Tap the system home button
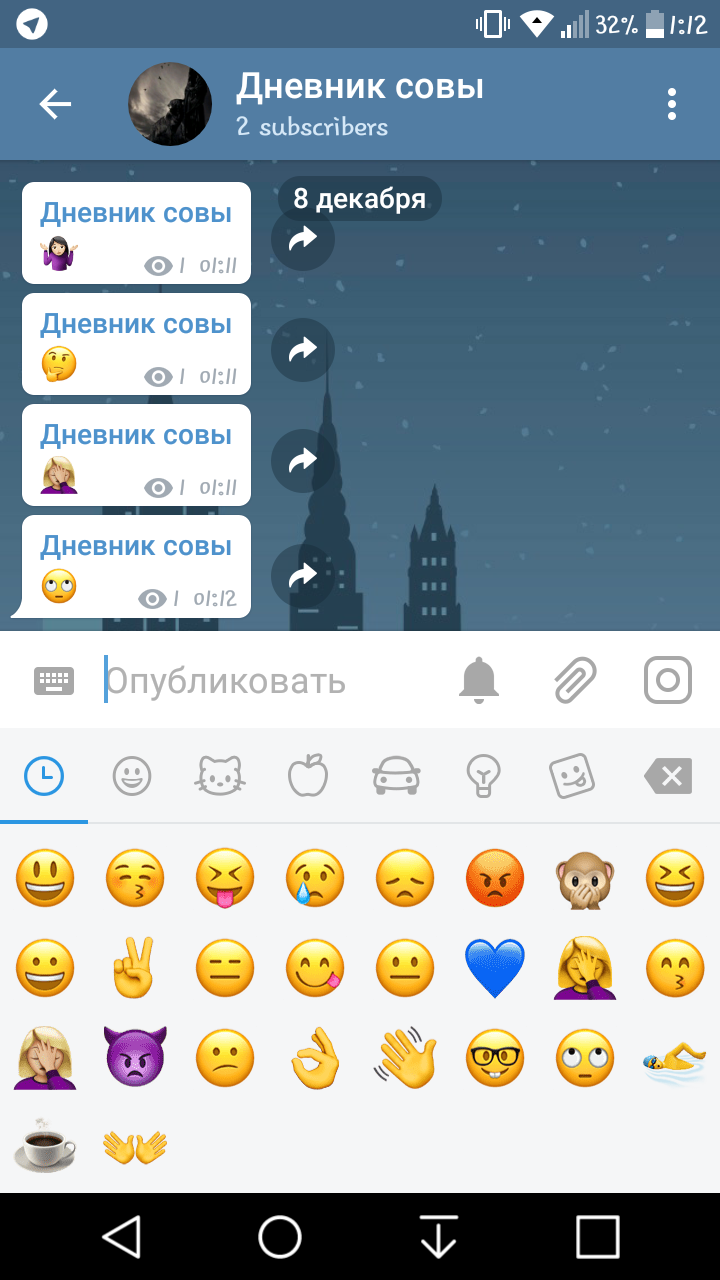 pos(280,1237)
